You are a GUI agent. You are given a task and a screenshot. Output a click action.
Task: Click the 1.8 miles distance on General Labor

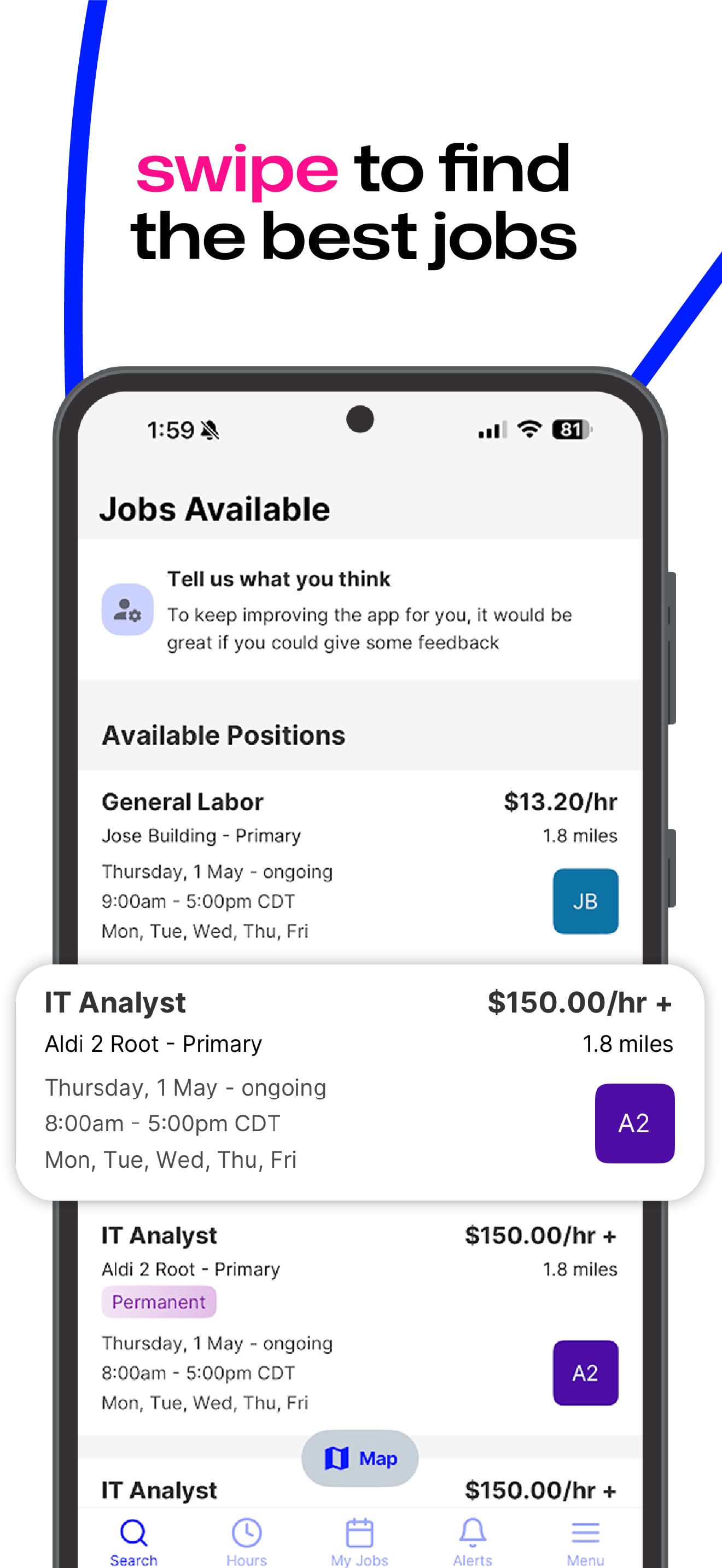click(579, 836)
